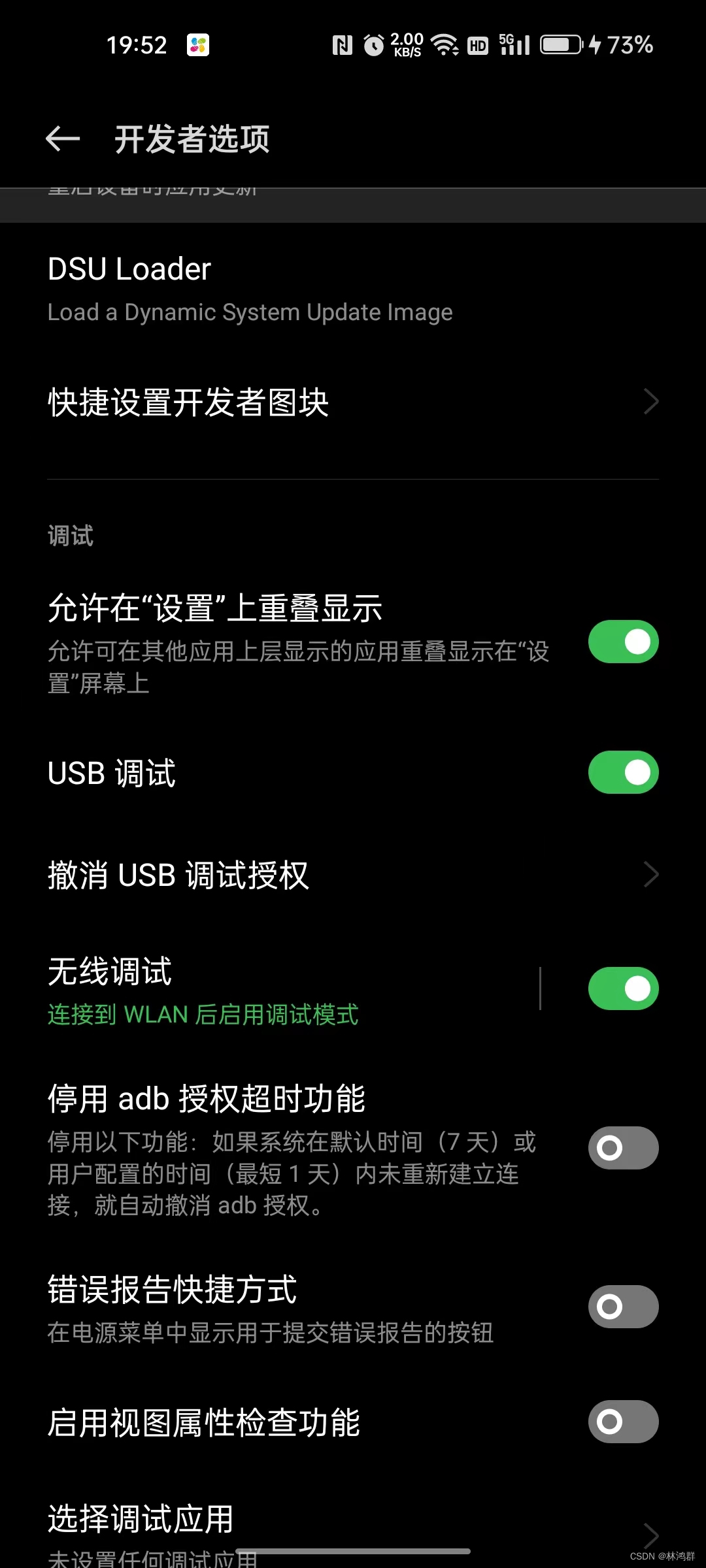This screenshot has width=706, height=1568.
Task: Turn off the 无线调试 switch
Action: [623, 988]
